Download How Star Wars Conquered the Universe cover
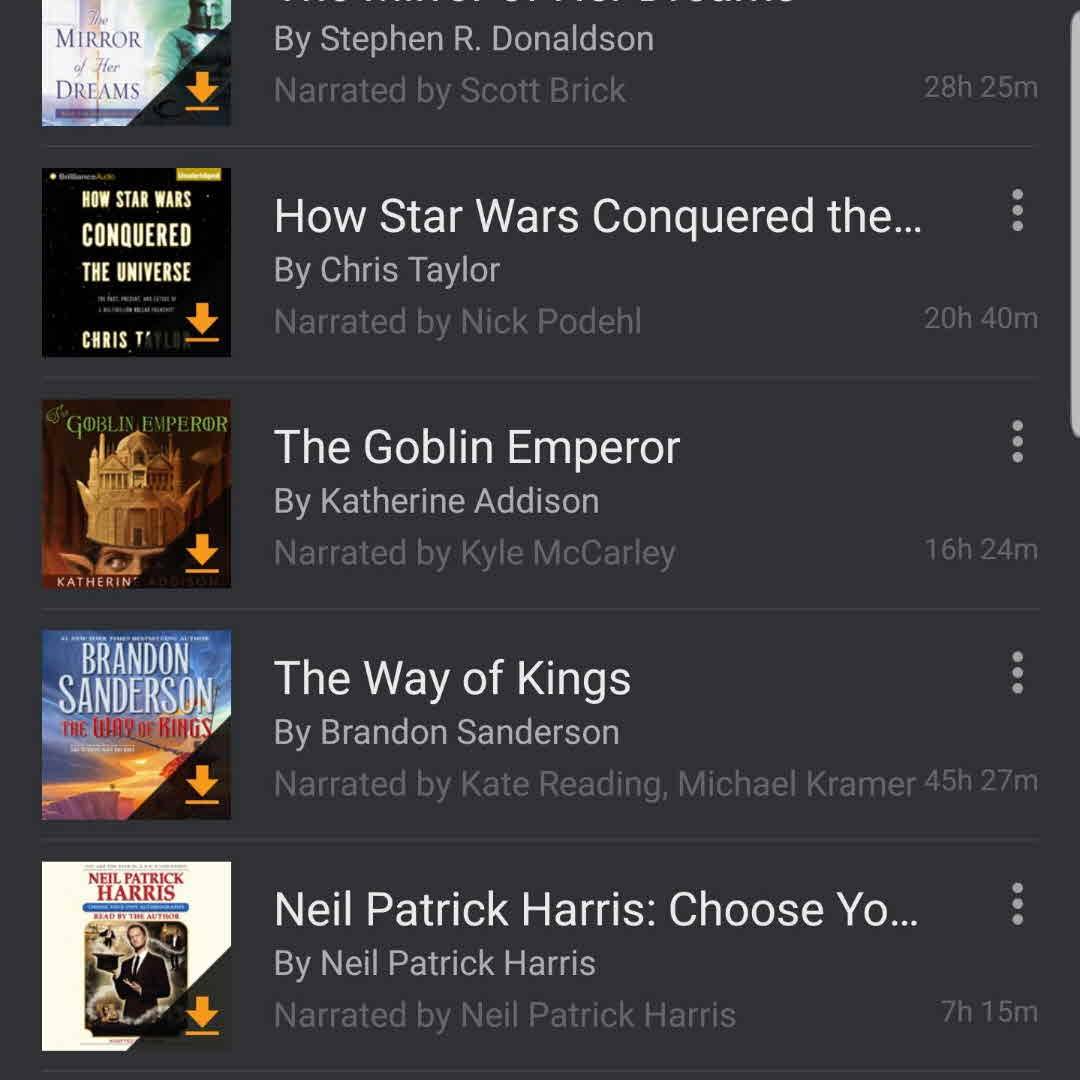This screenshot has width=1080, height=1080. [202, 322]
